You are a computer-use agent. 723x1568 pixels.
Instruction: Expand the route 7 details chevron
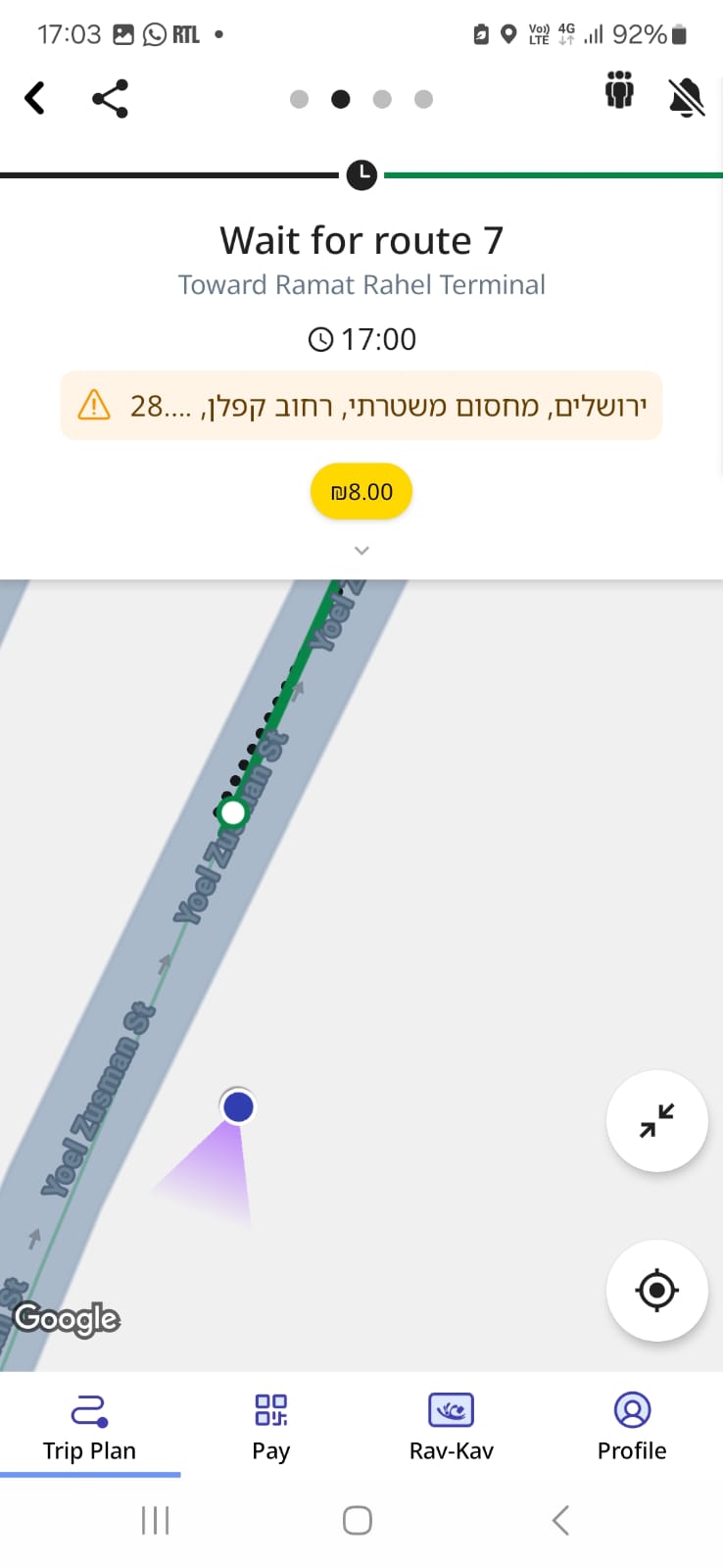pyautogui.click(x=361, y=551)
